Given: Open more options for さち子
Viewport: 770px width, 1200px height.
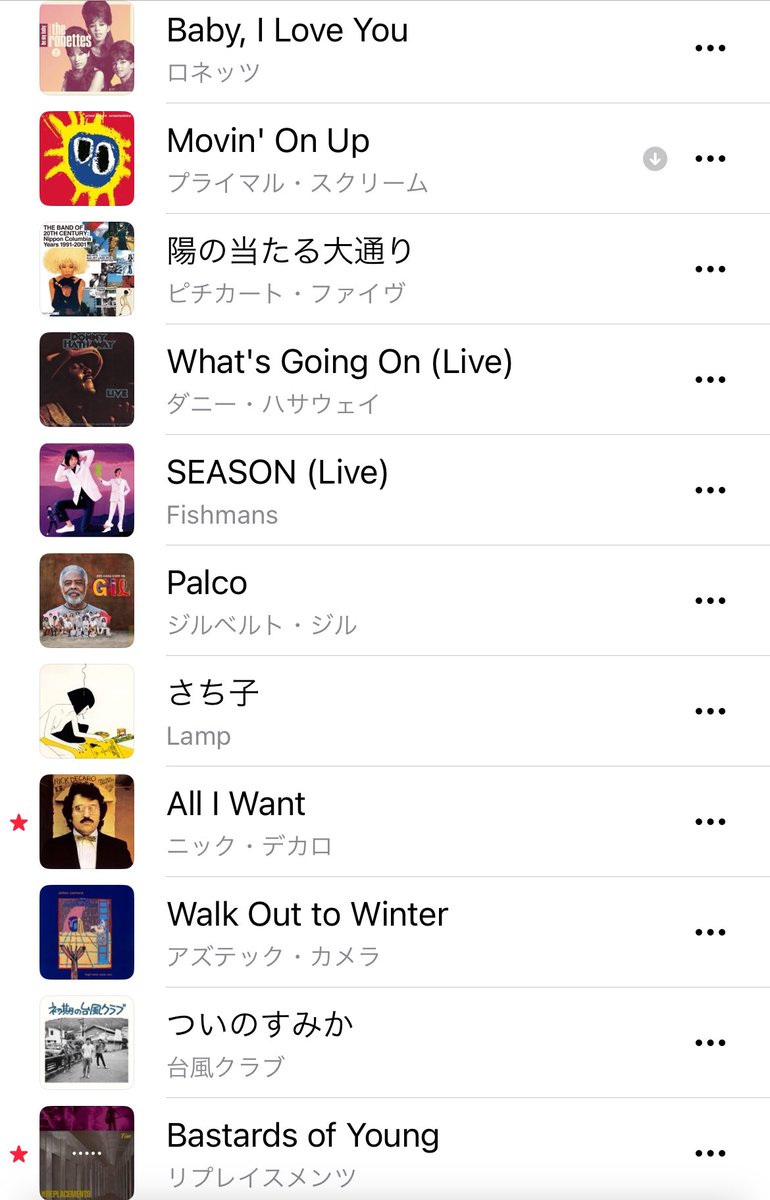Looking at the screenshot, I should [x=710, y=711].
